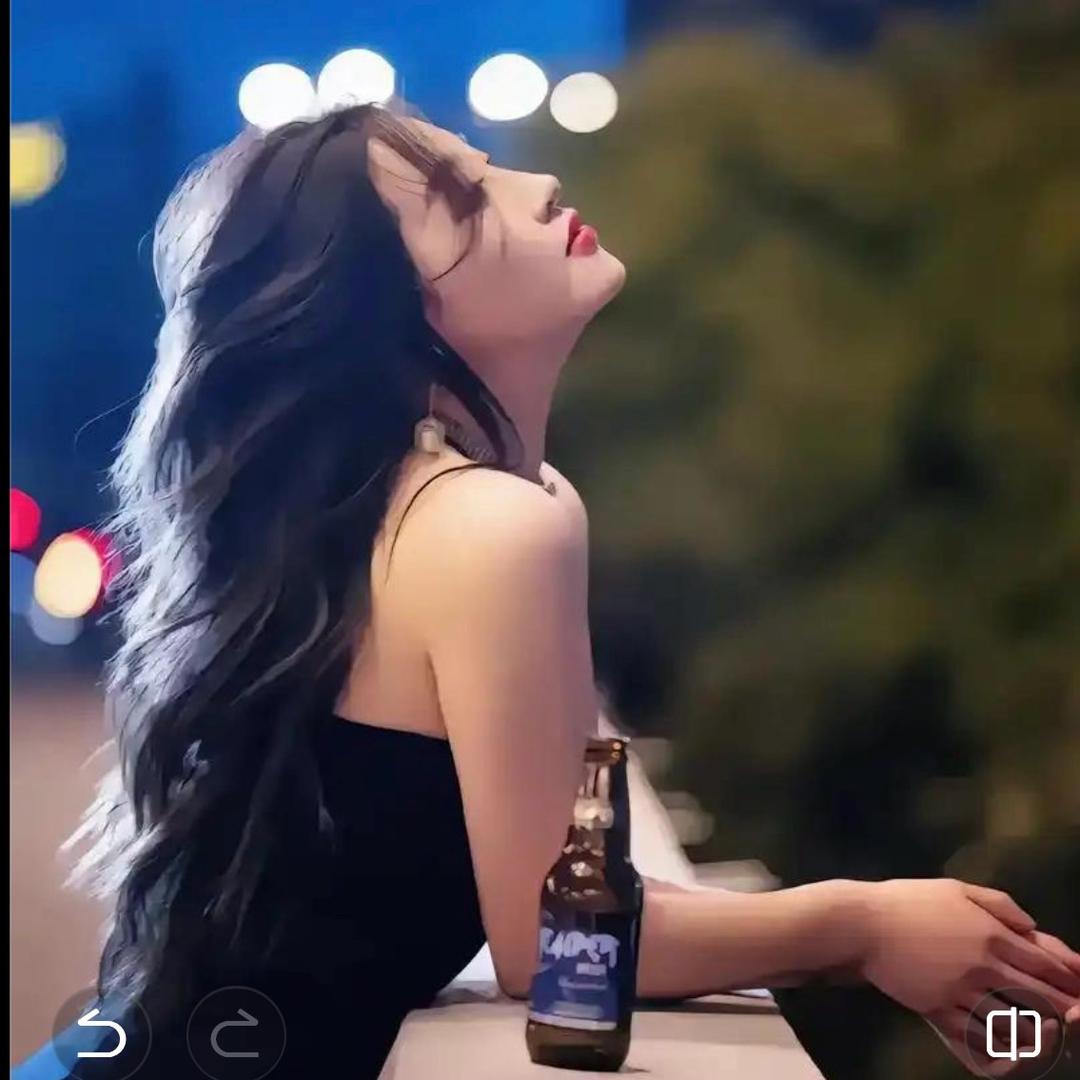
Task: Compare with the original photo
Action: 1013,1034
